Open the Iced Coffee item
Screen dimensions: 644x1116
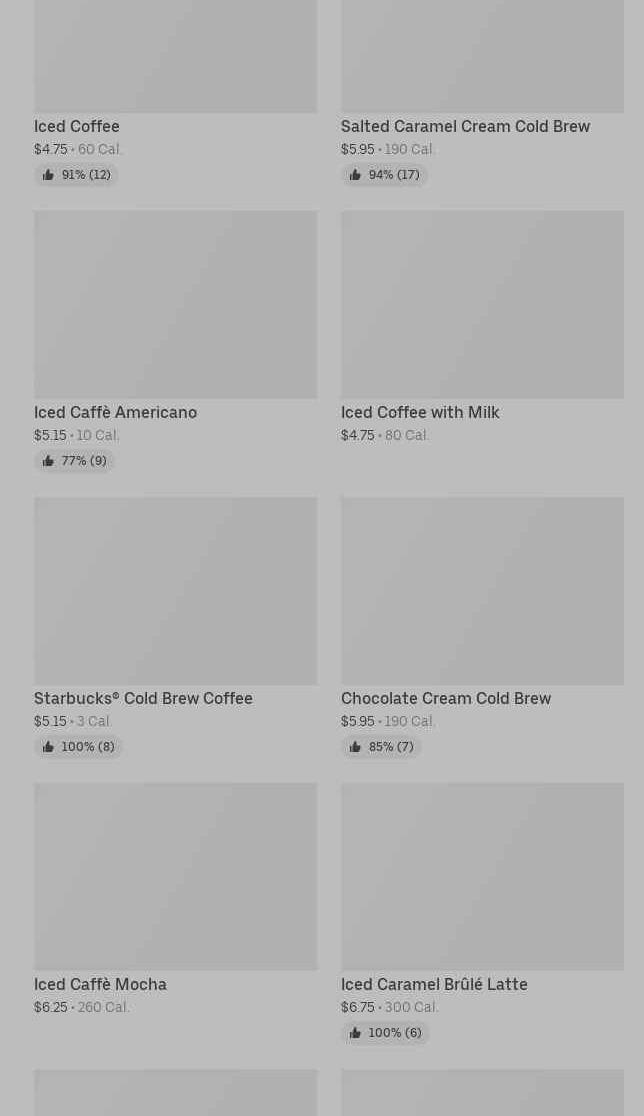tap(175, 93)
